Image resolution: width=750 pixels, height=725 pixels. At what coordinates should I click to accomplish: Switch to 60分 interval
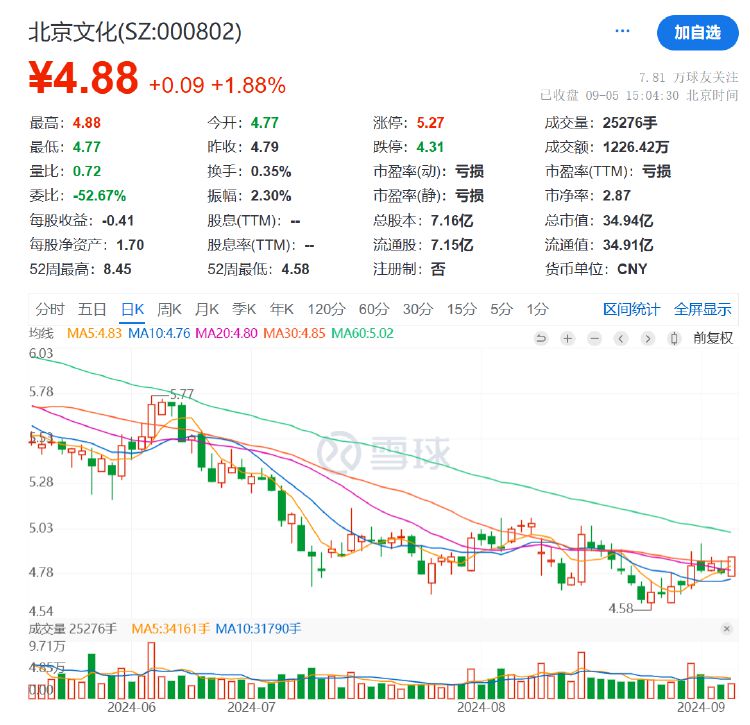(373, 309)
